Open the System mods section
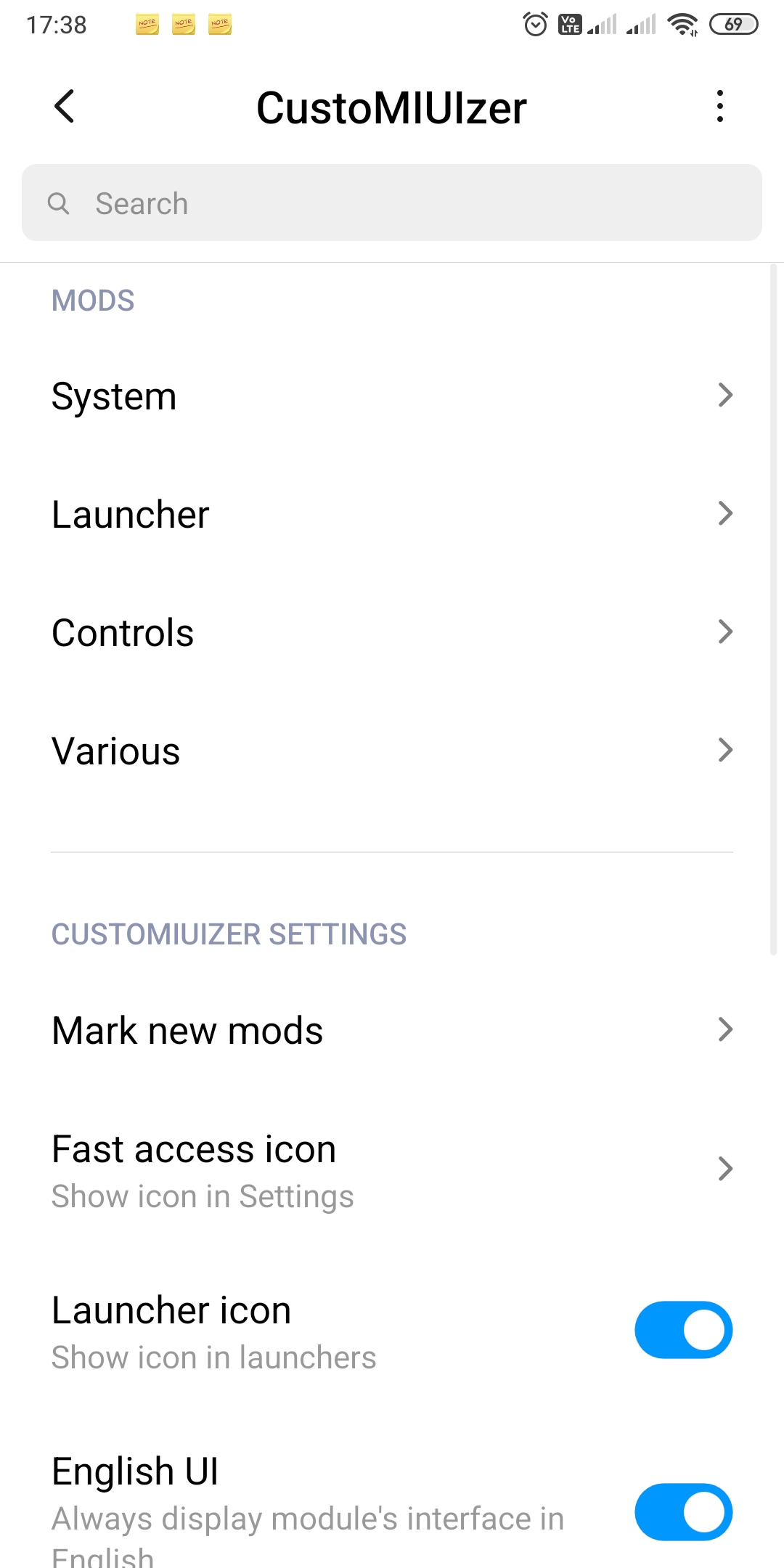The height and width of the screenshot is (1568, 784). click(392, 396)
